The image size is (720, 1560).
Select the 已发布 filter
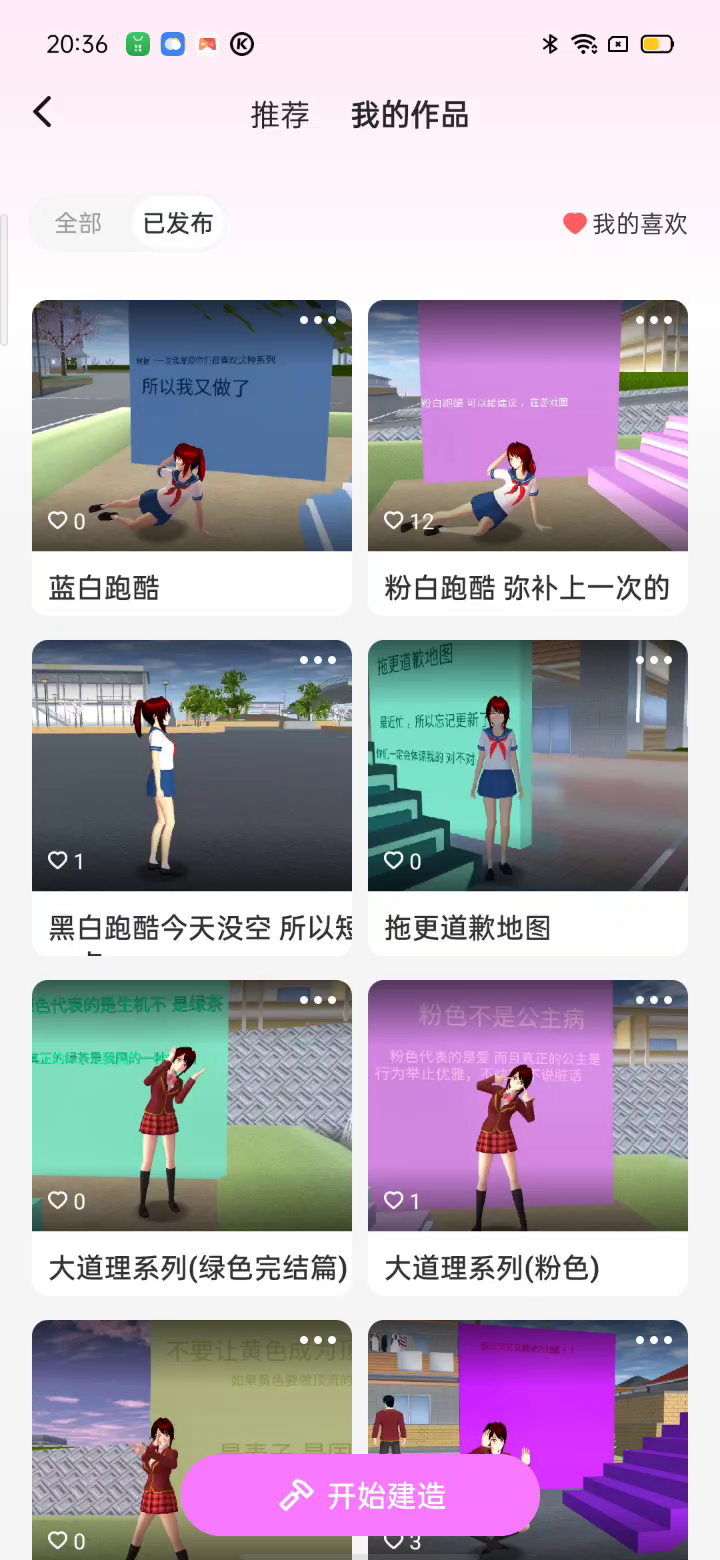coord(178,223)
